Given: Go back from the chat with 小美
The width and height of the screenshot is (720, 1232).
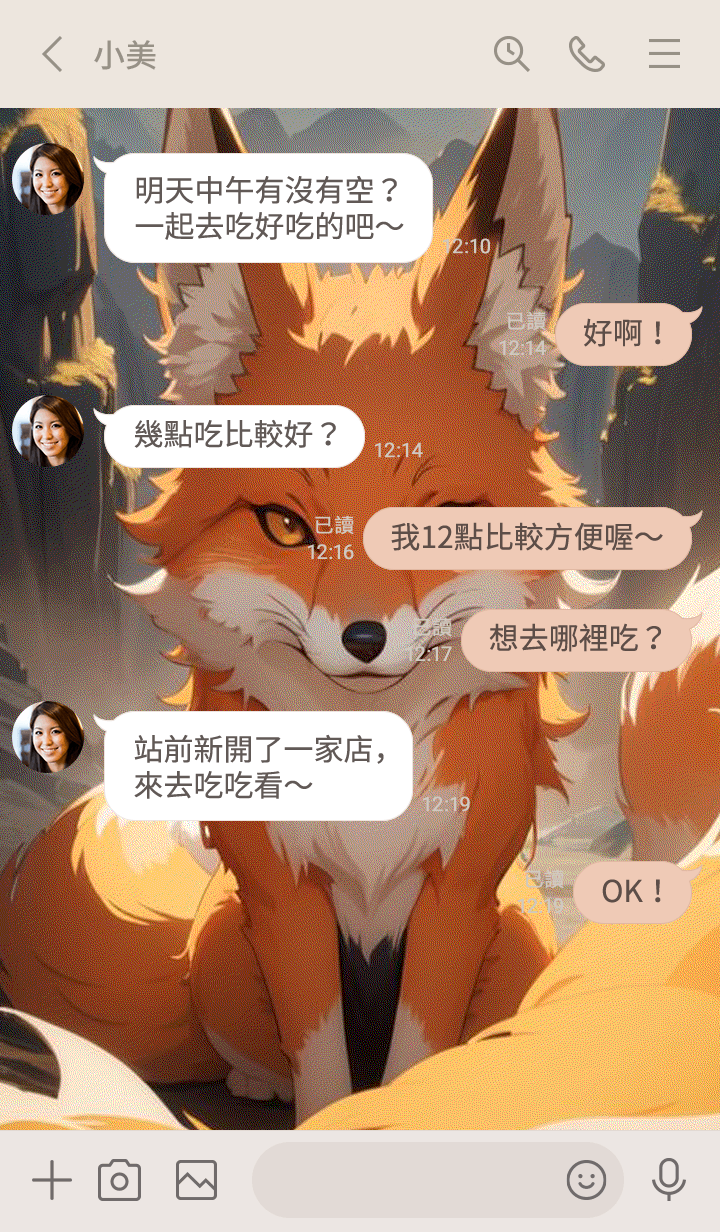Looking at the screenshot, I should [52, 54].
